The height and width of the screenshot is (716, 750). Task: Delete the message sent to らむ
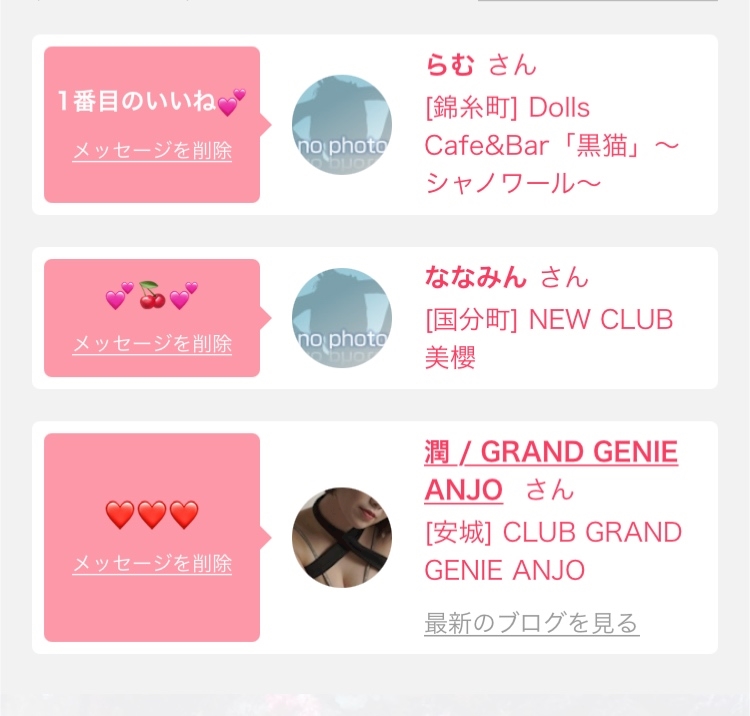pyautogui.click(x=152, y=151)
